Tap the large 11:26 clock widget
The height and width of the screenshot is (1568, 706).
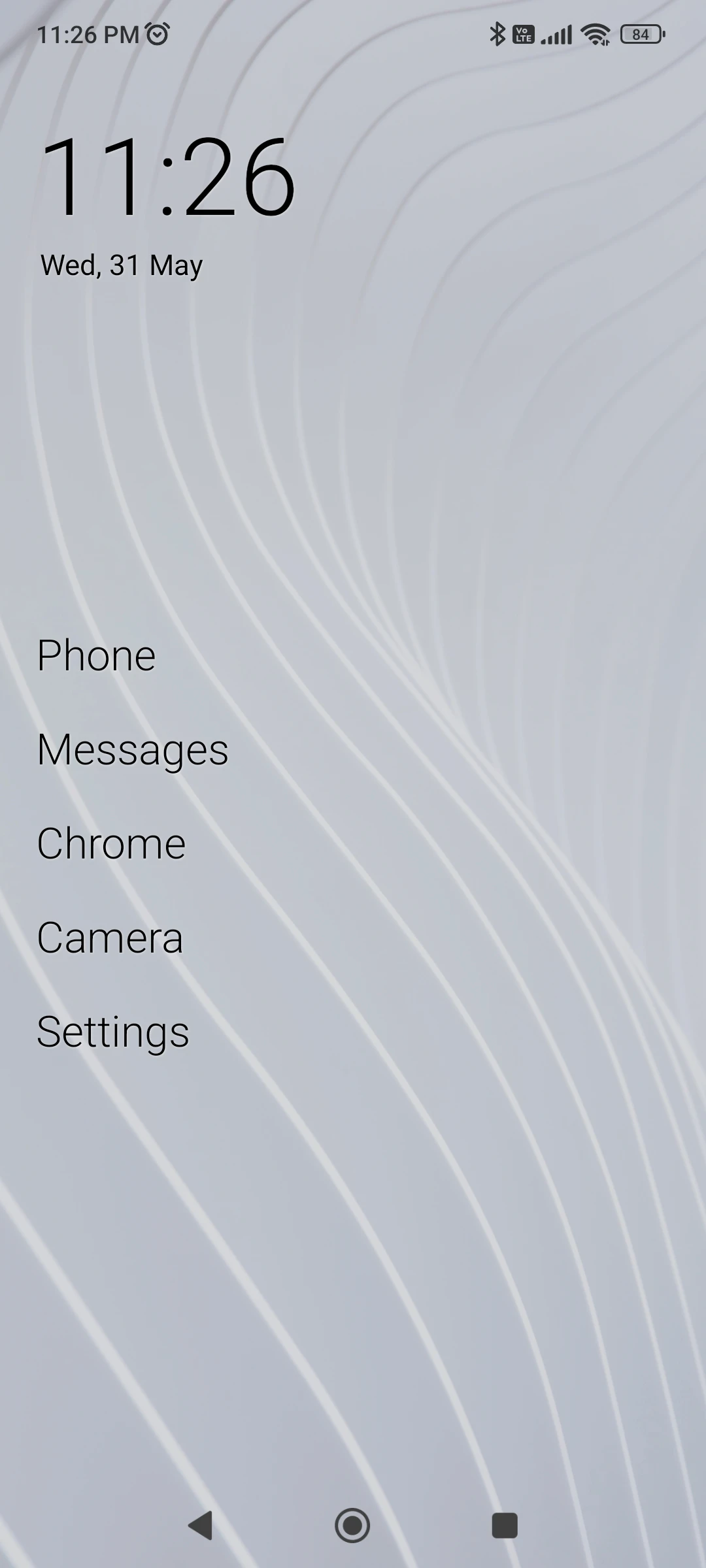(167, 176)
